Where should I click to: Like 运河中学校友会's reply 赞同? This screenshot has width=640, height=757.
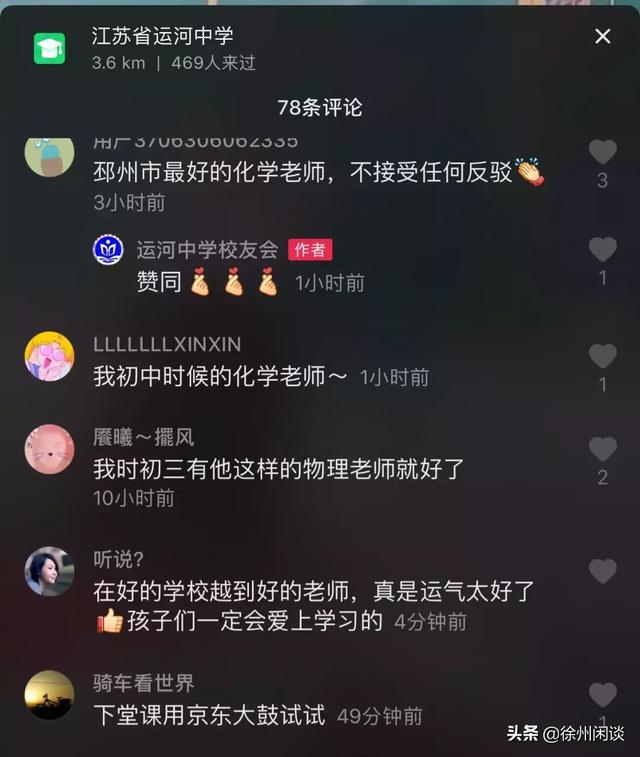[602, 250]
